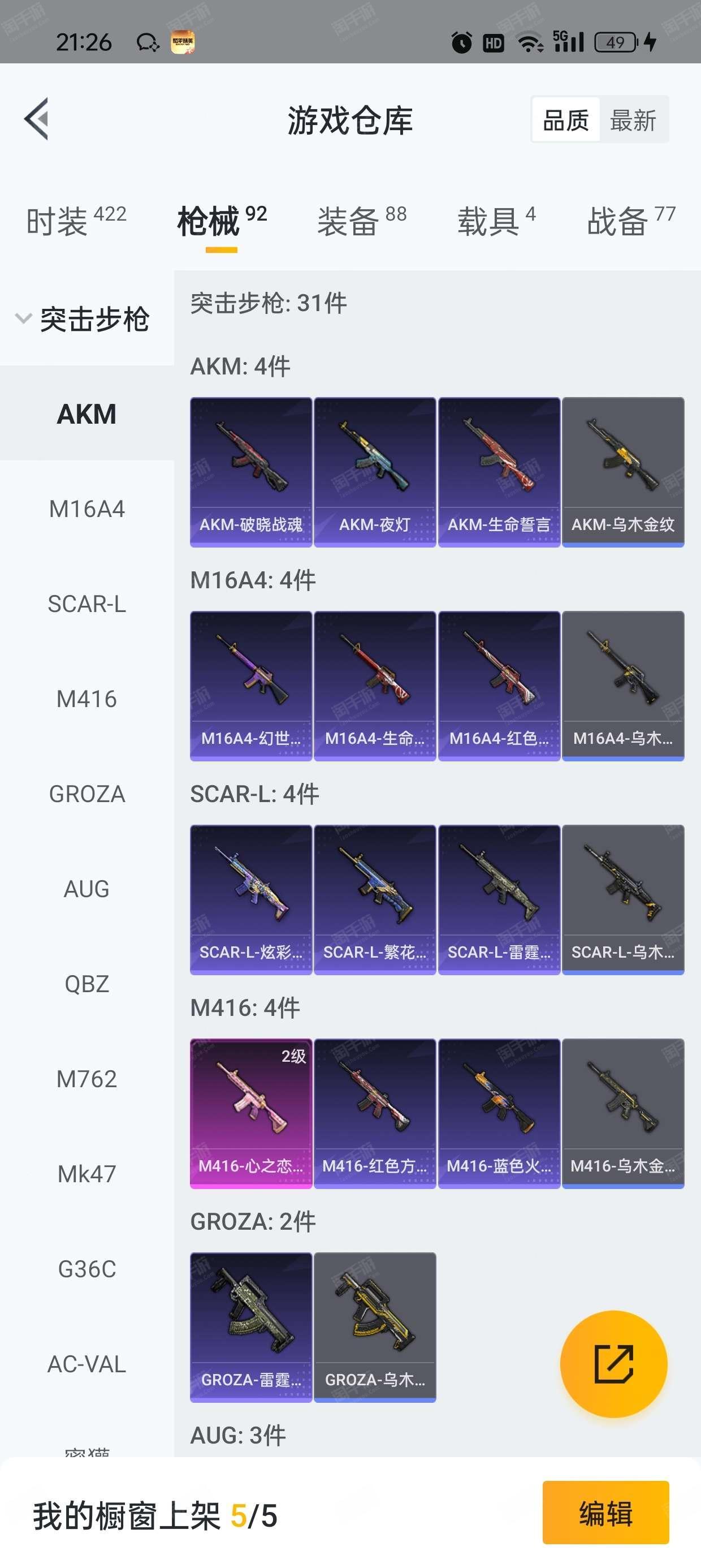701x1568 pixels.
Task: Tap the orange floating share button
Action: (x=613, y=1363)
